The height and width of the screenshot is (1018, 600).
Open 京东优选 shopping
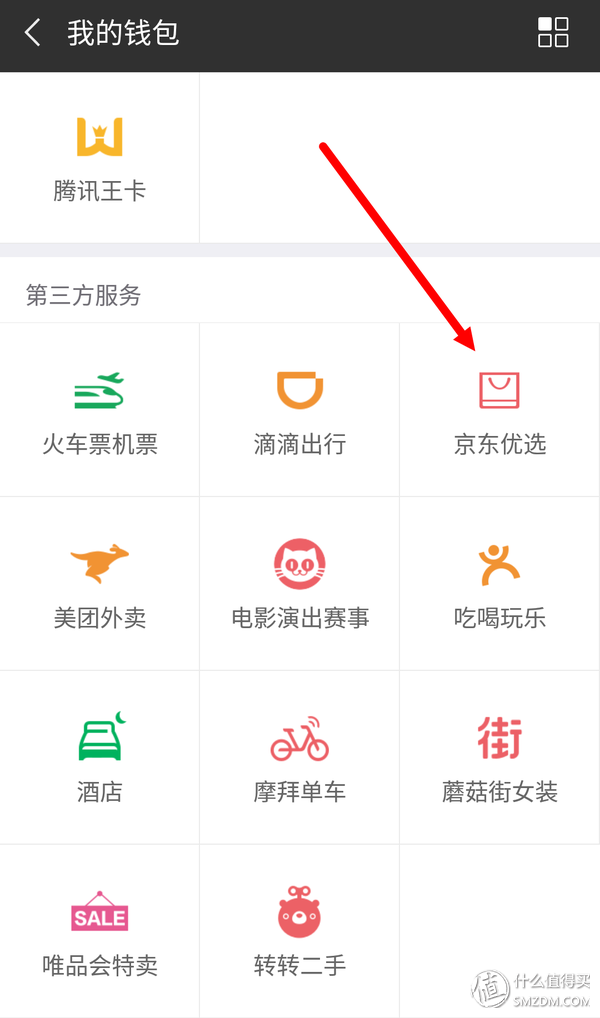point(500,410)
